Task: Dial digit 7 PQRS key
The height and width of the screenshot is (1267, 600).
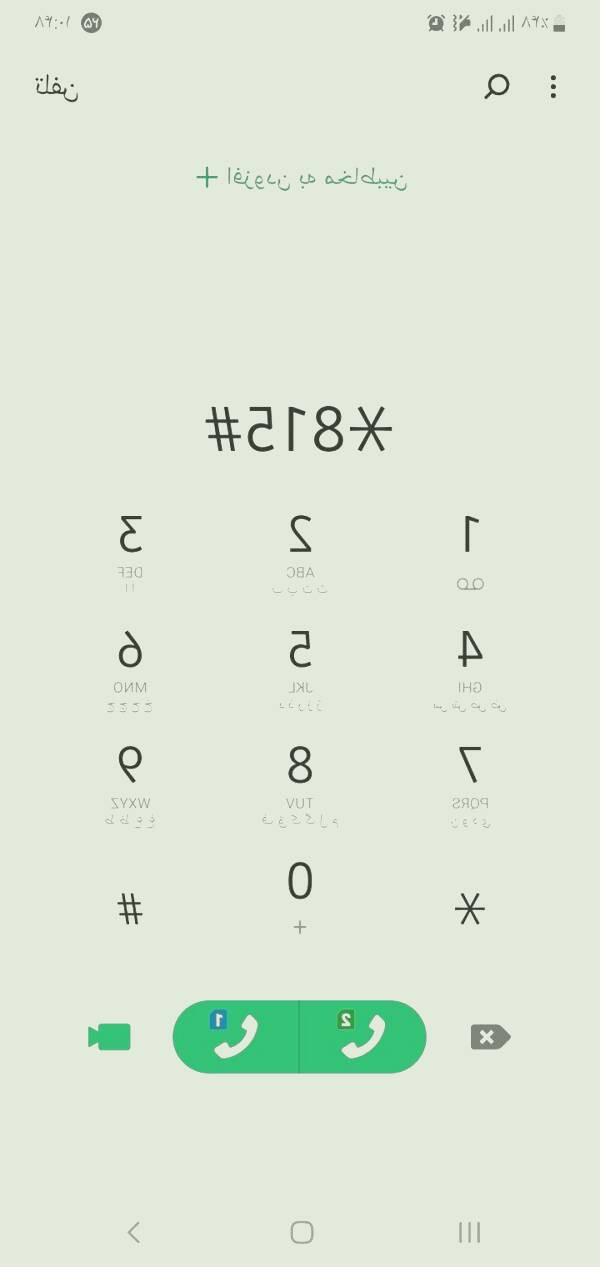Action: point(469,780)
